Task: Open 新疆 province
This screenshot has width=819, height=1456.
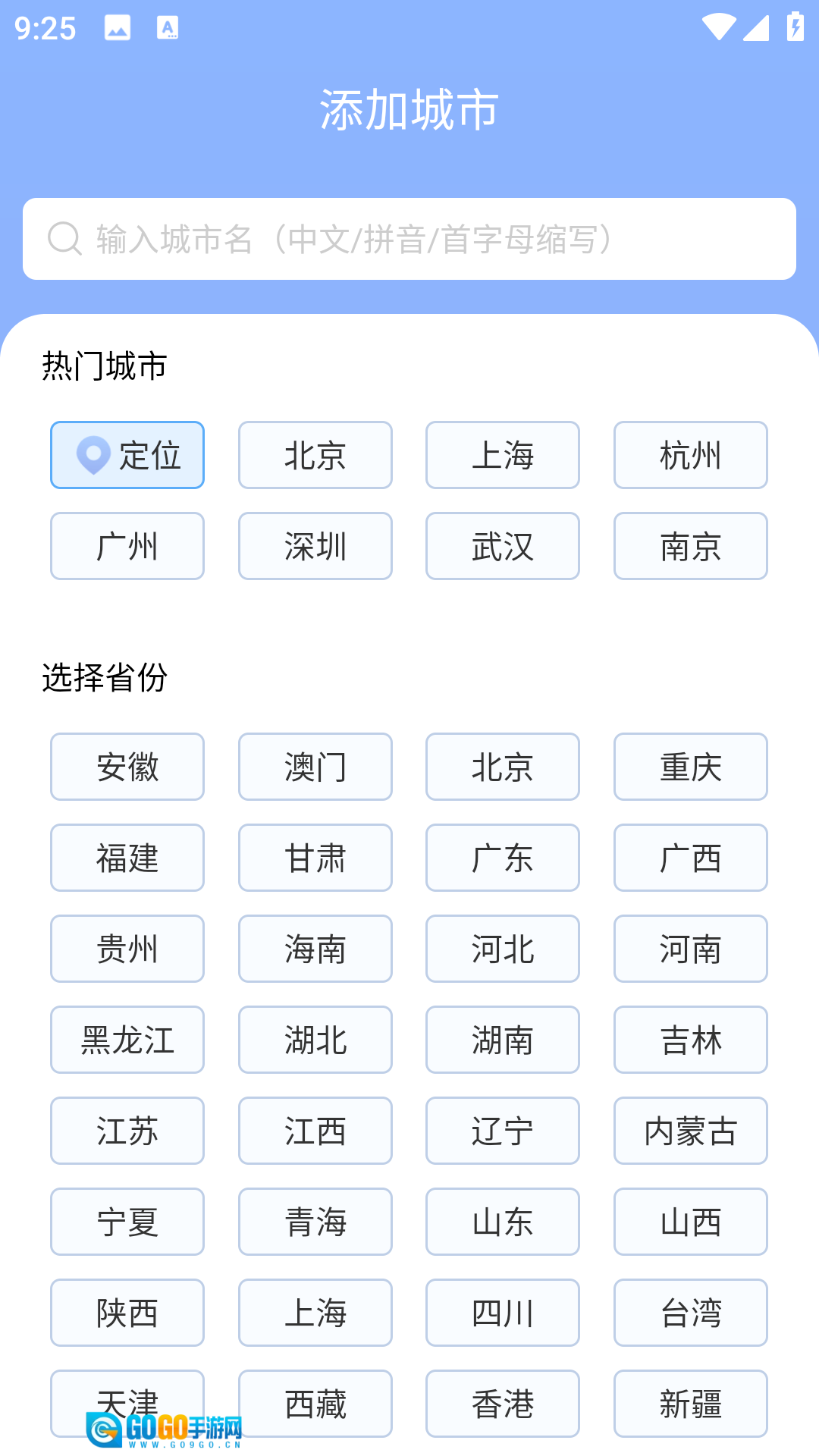Action: point(690,1404)
